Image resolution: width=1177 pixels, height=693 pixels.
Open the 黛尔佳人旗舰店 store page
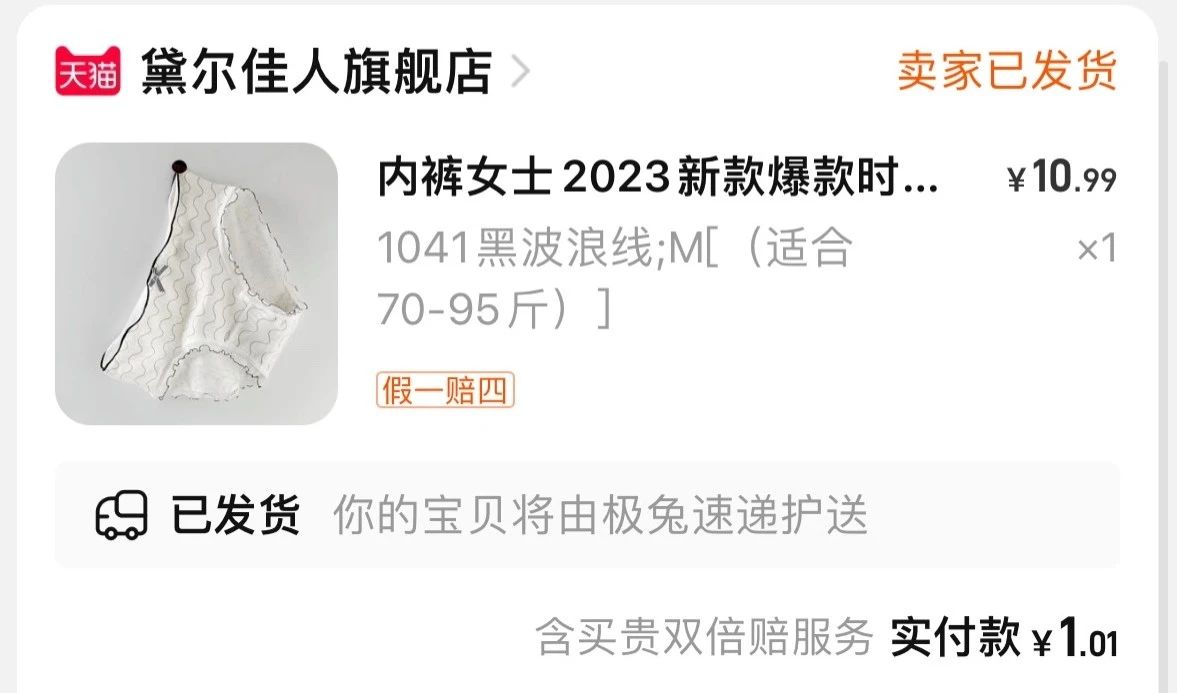(316, 72)
